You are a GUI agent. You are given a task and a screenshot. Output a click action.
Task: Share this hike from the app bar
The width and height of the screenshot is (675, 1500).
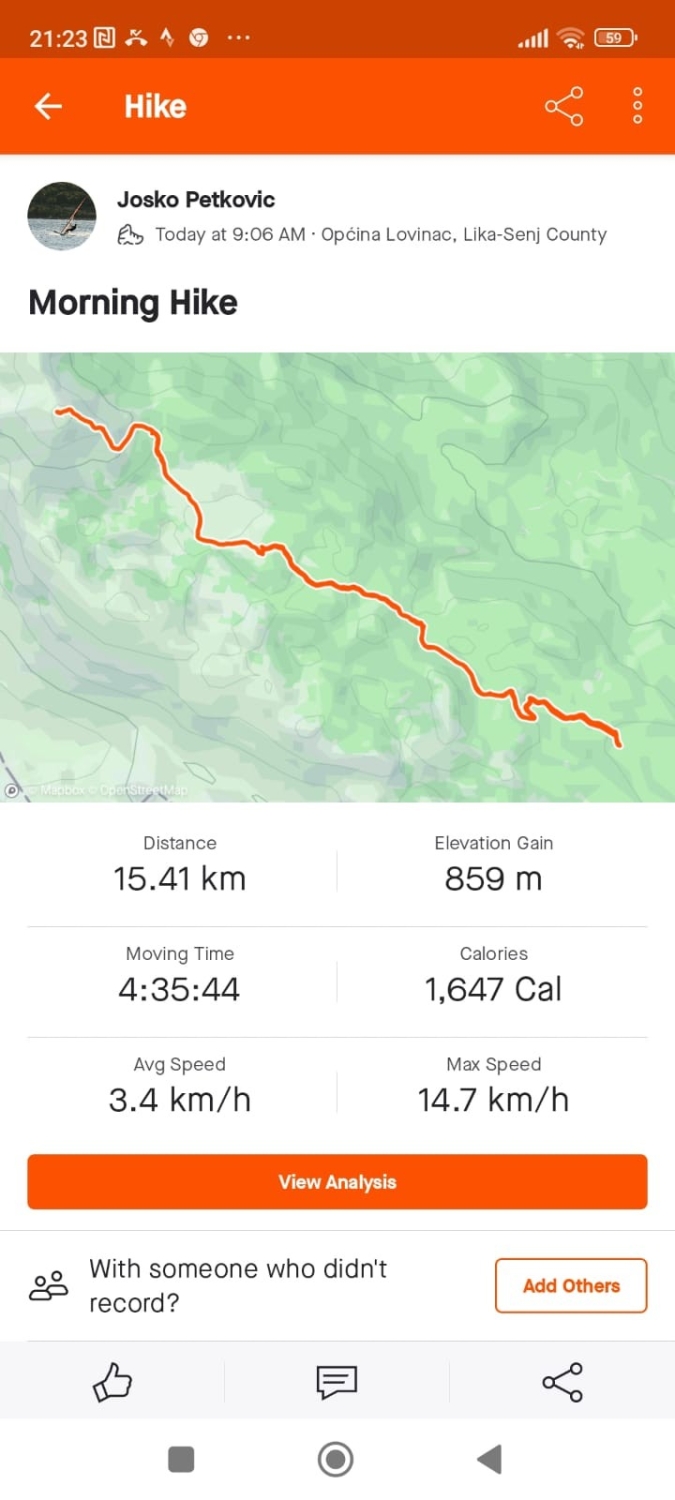(564, 106)
